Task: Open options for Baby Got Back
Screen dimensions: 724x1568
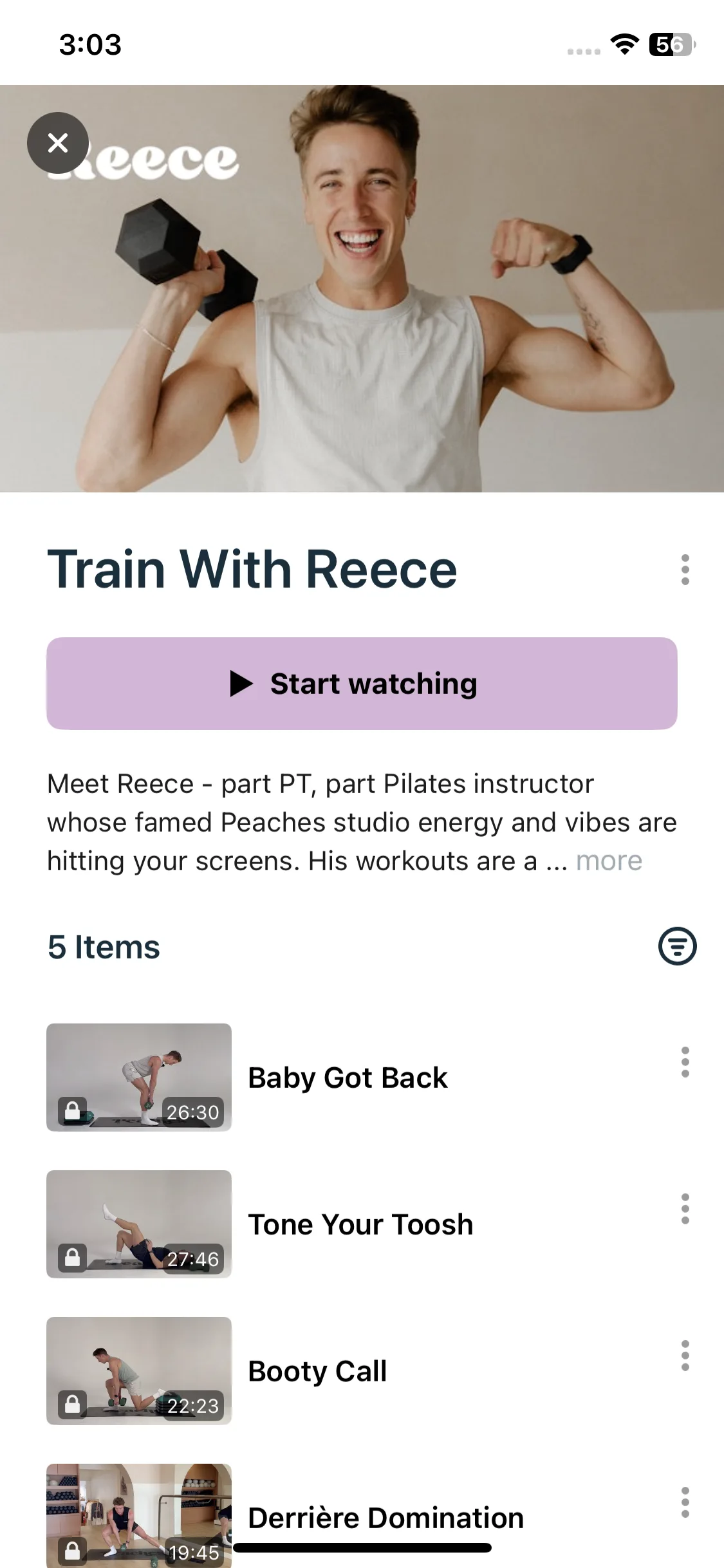Action: pos(685,1062)
